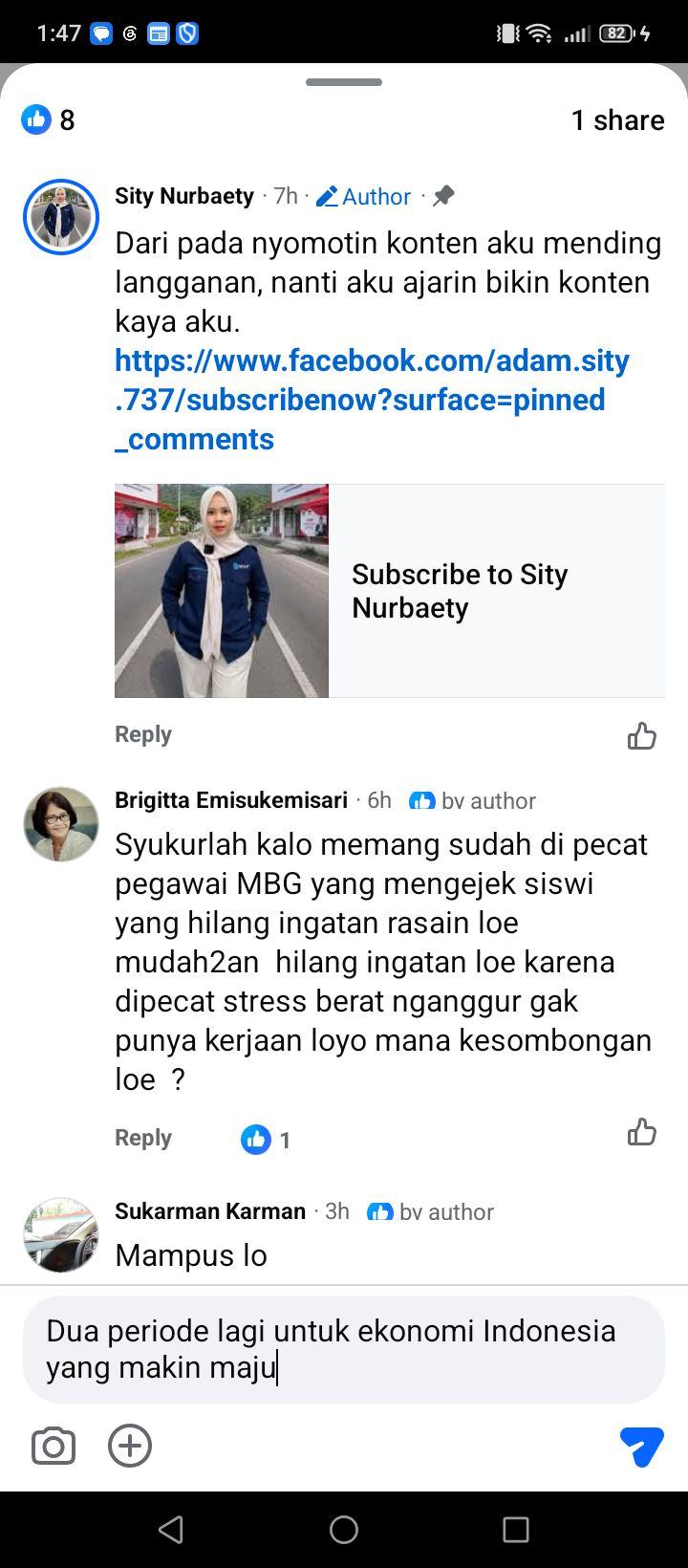
Task: View the 1 share details
Action: click(x=617, y=120)
